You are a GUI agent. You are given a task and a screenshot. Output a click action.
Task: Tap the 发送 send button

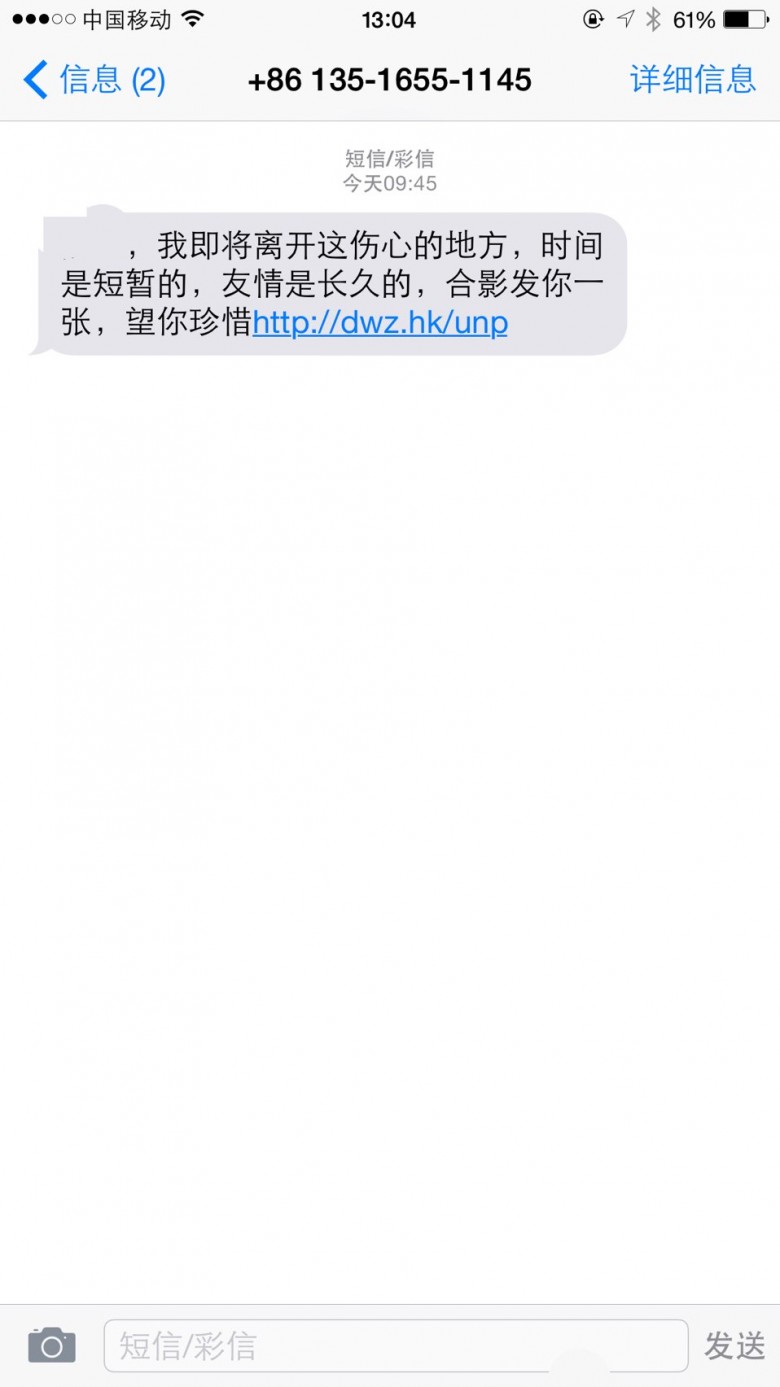(x=735, y=1345)
